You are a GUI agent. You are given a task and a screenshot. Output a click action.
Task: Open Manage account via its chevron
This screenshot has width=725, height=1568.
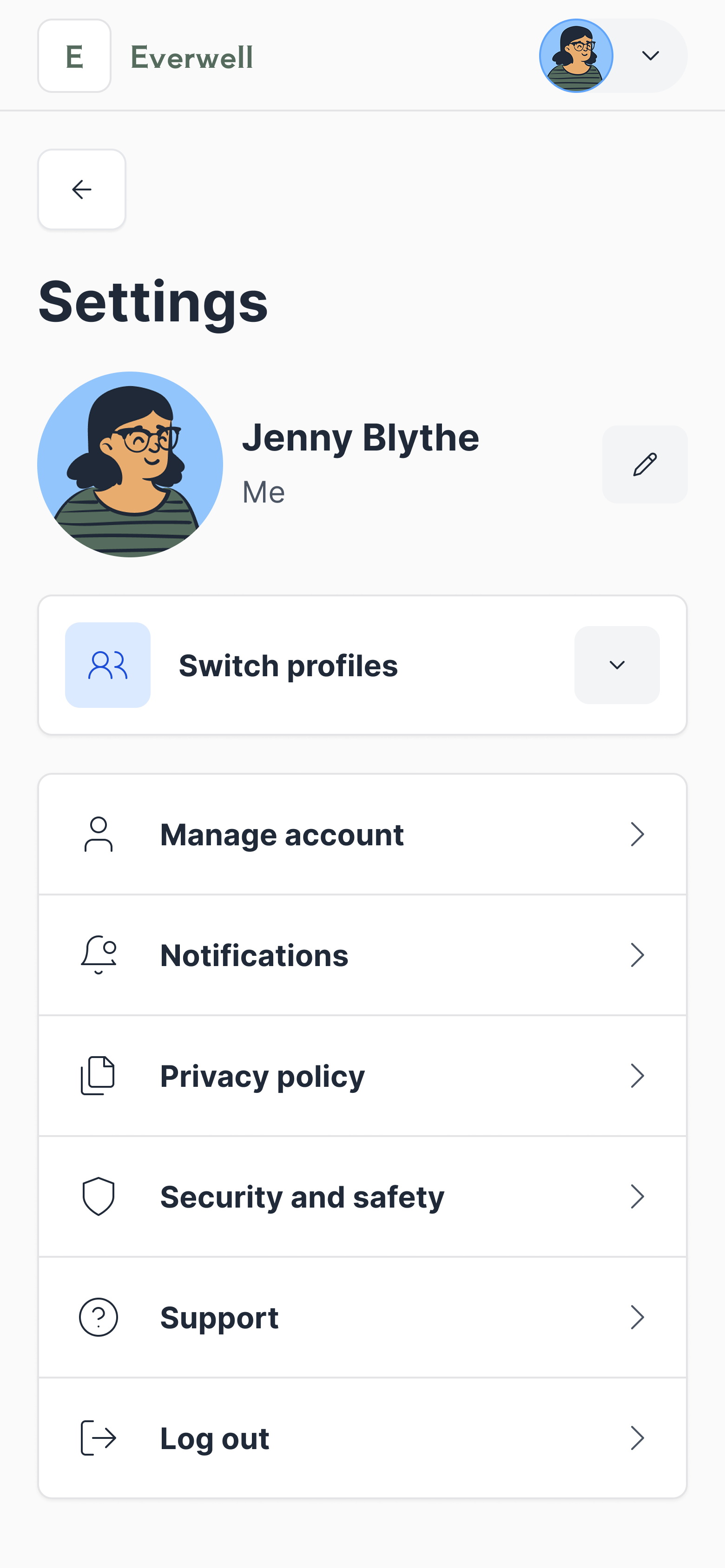(x=637, y=834)
